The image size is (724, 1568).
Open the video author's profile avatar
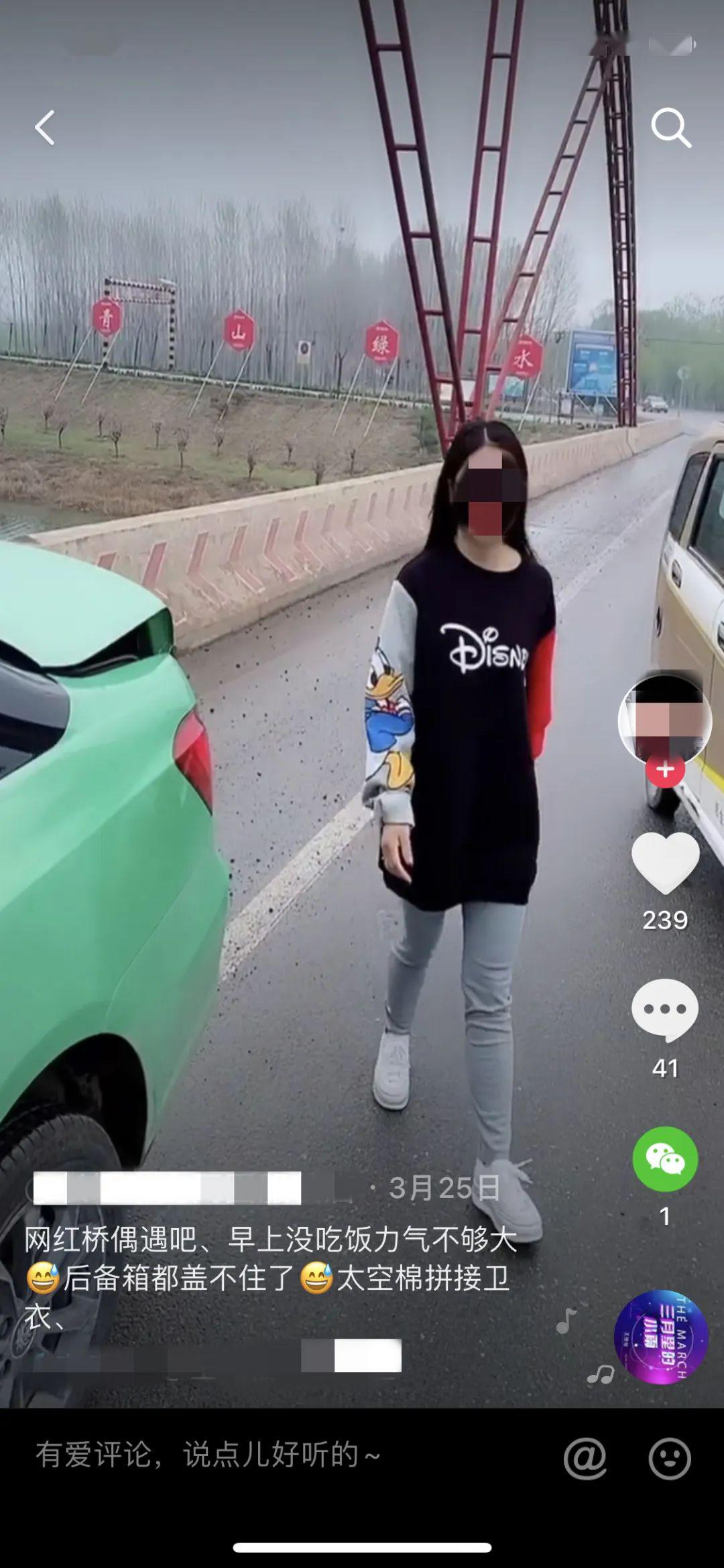tap(664, 721)
